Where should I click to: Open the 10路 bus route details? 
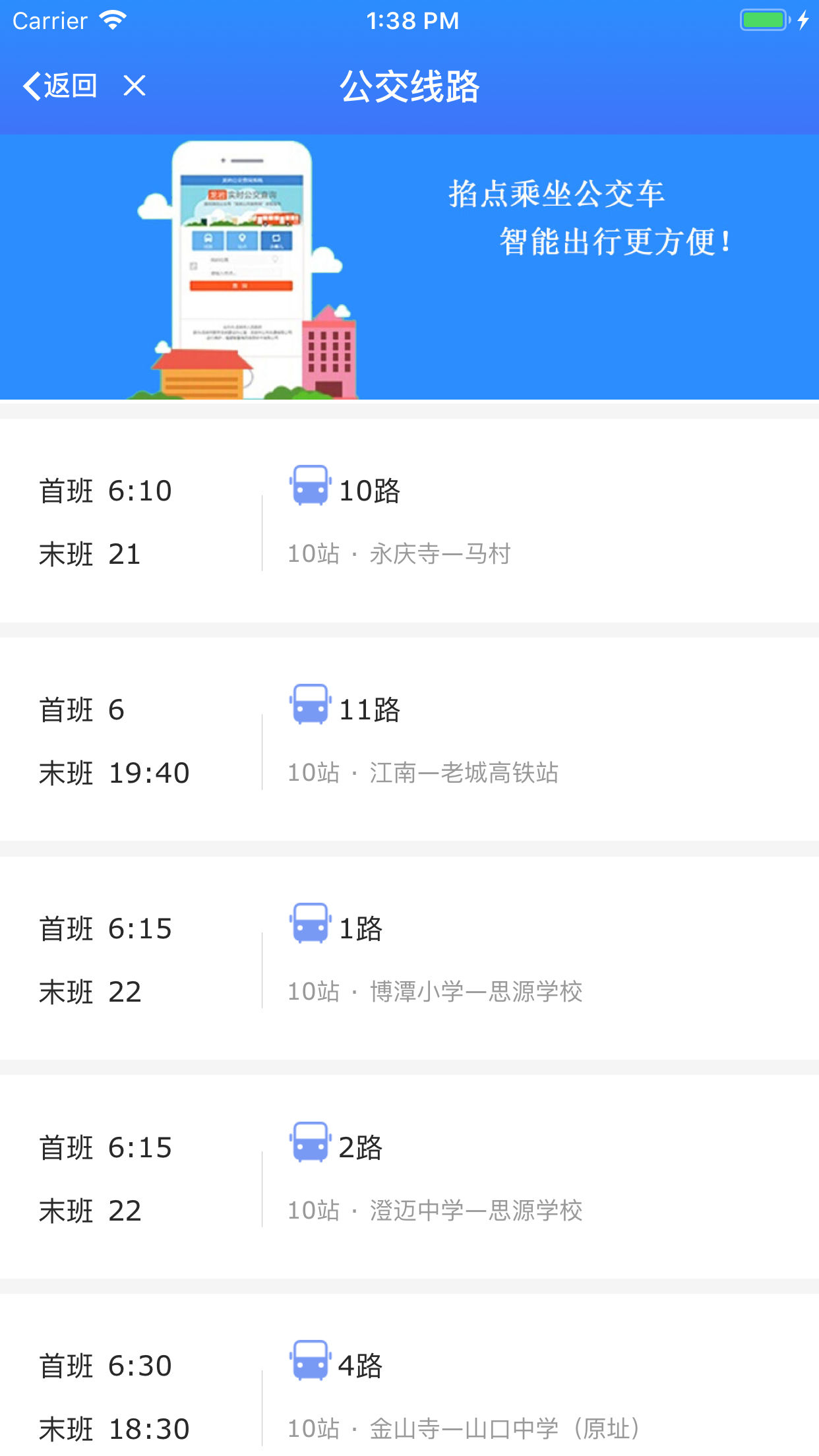(409, 521)
